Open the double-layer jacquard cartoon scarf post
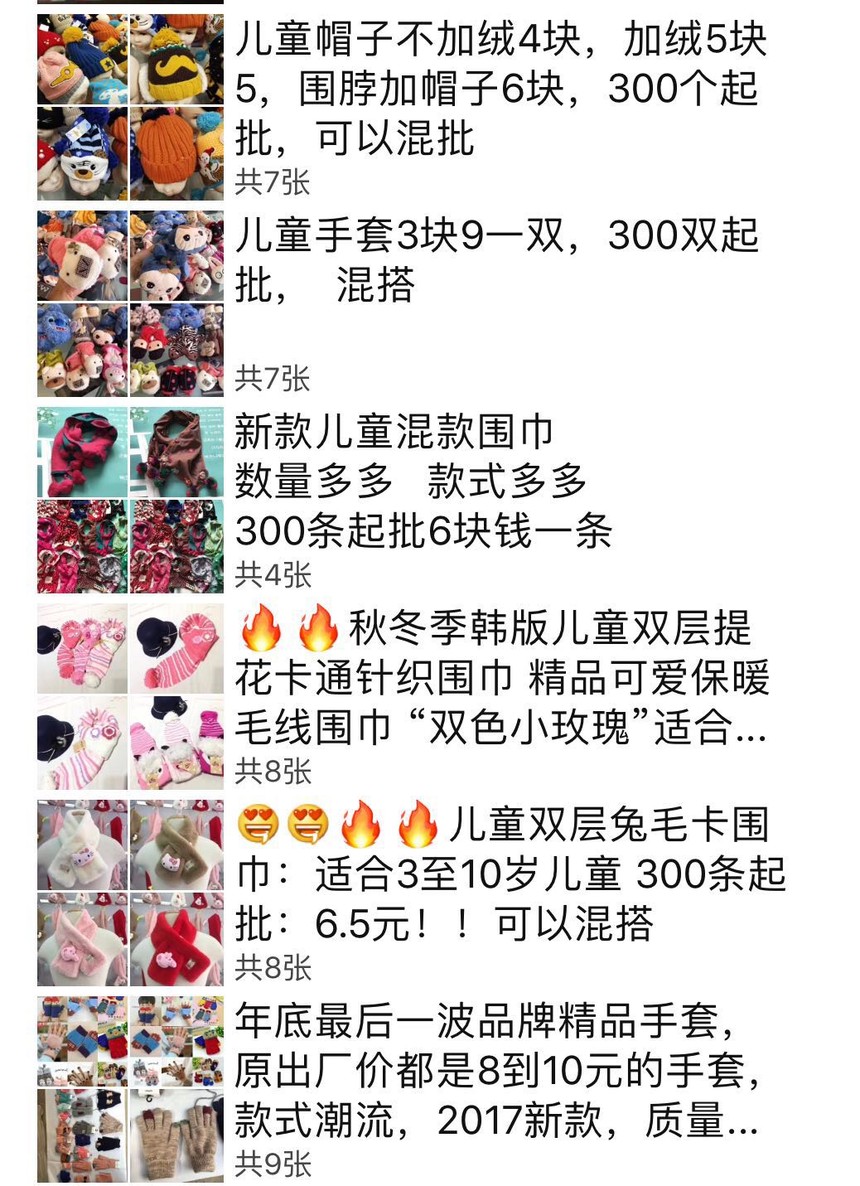This screenshot has height=1186, width=860. (x=500, y=679)
